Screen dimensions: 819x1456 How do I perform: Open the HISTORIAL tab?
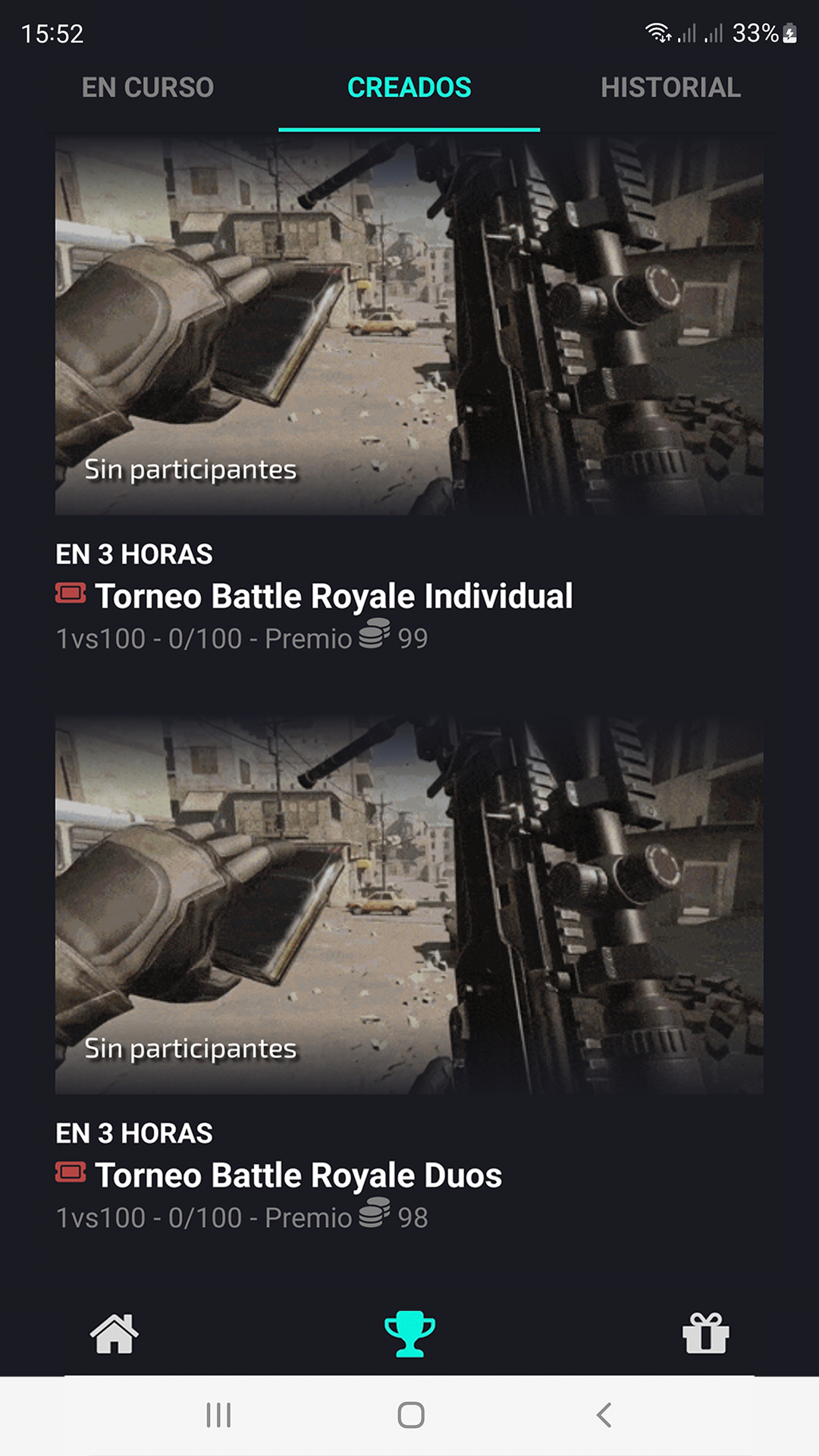pos(670,88)
